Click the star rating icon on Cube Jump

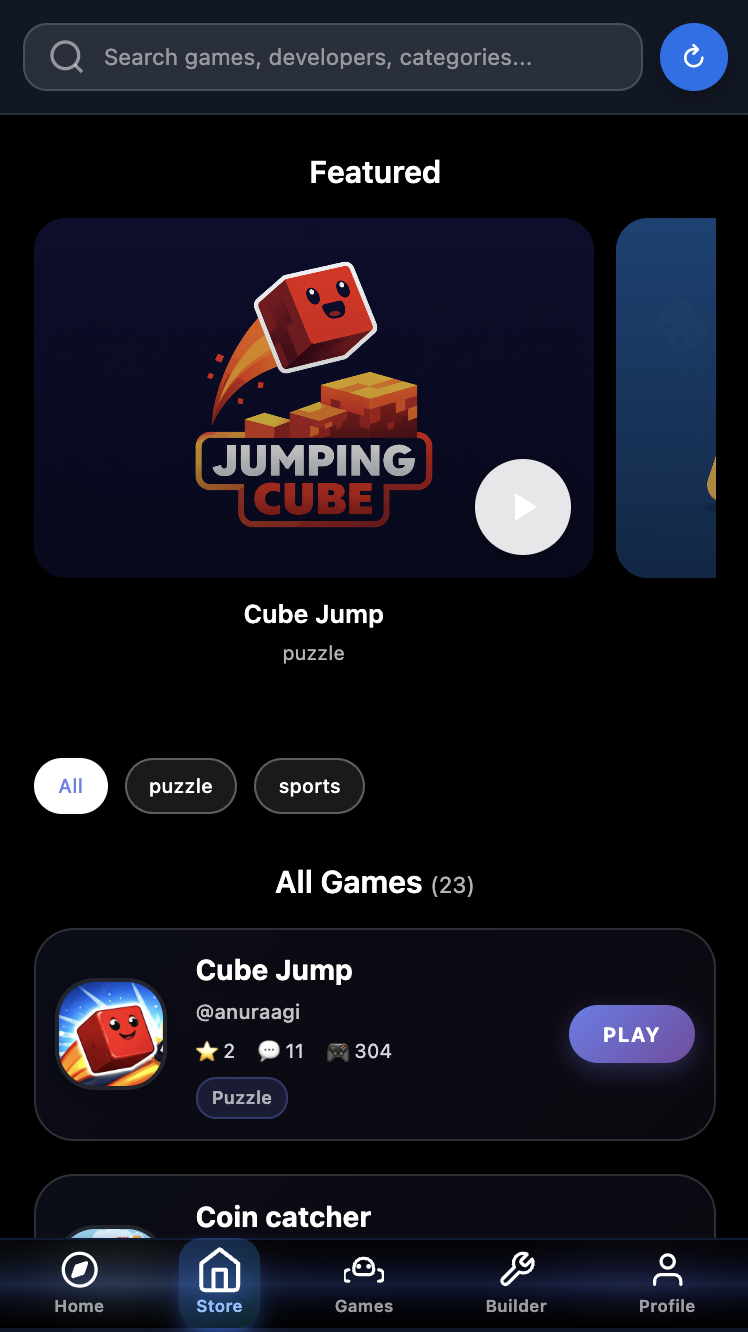208,1051
